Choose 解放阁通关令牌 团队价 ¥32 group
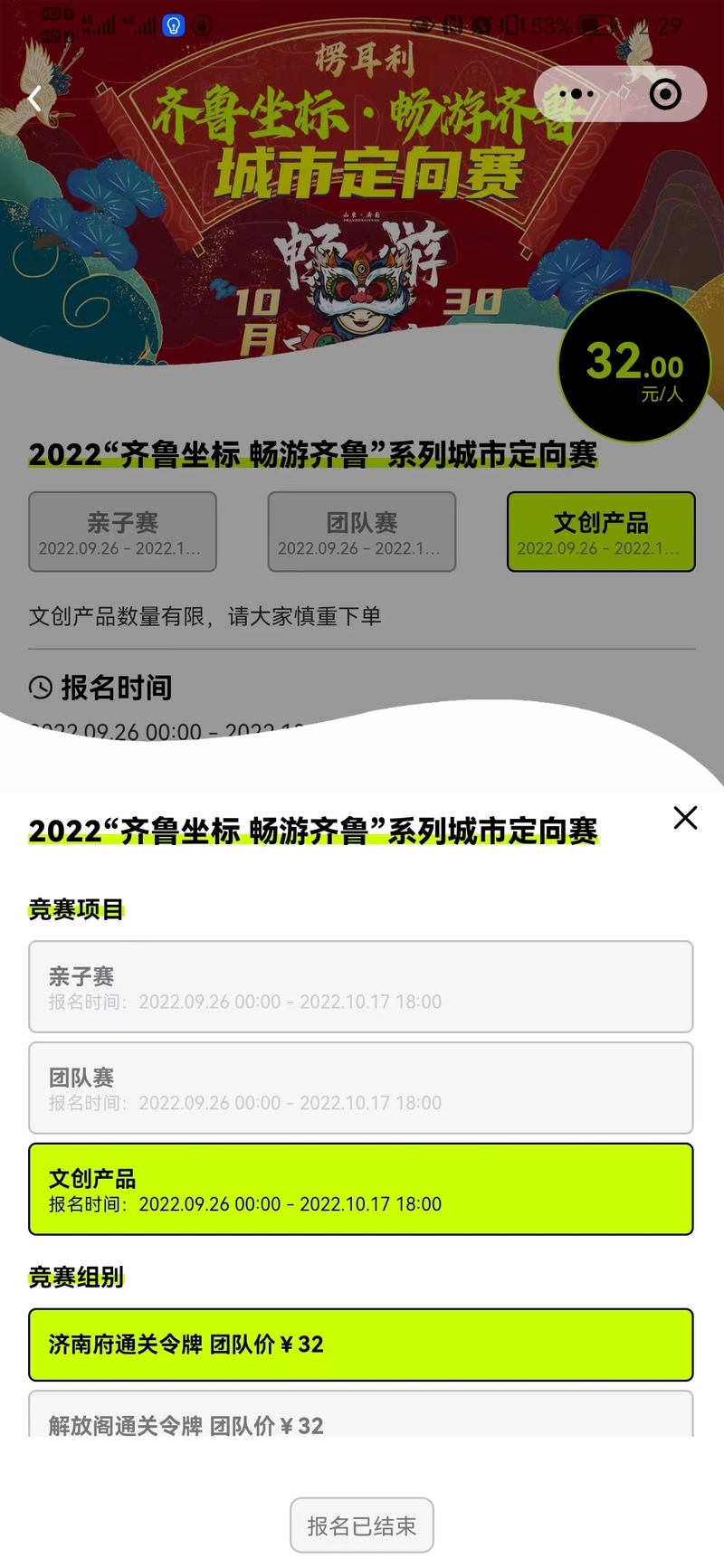The width and height of the screenshot is (724, 1568). pyautogui.click(x=360, y=1419)
